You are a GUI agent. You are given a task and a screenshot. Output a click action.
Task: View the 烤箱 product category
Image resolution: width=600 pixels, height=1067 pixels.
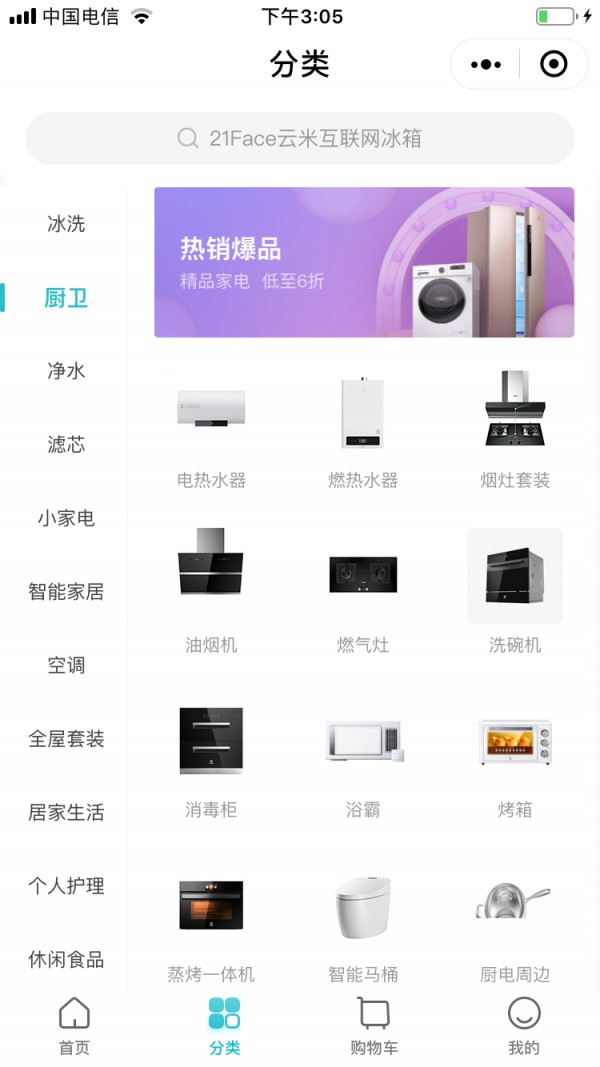coord(515,755)
